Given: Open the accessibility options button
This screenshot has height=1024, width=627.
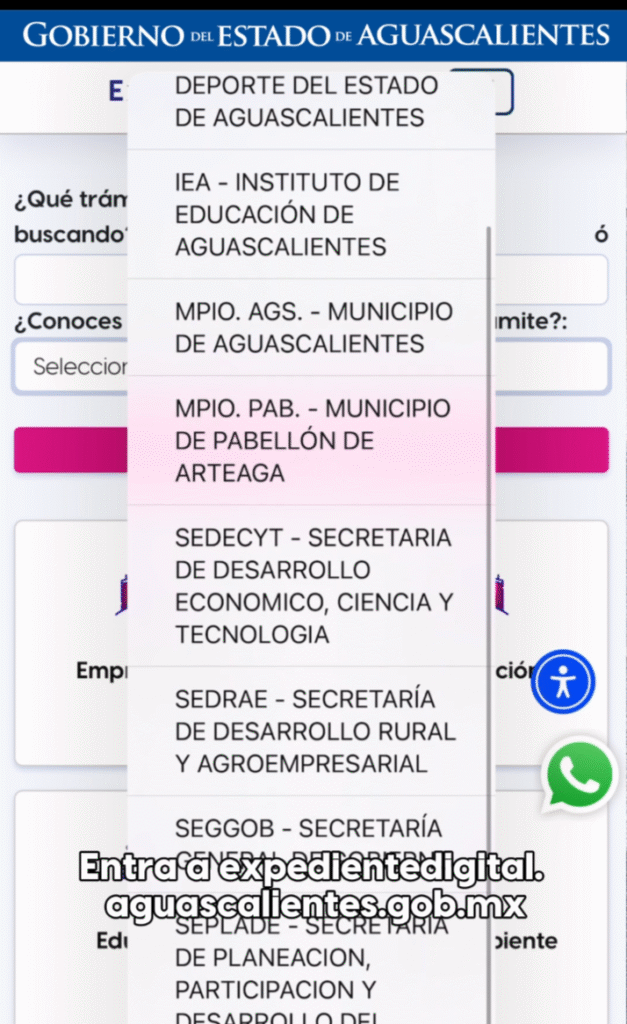Looking at the screenshot, I should pyautogui.click(x=563, y=682).
